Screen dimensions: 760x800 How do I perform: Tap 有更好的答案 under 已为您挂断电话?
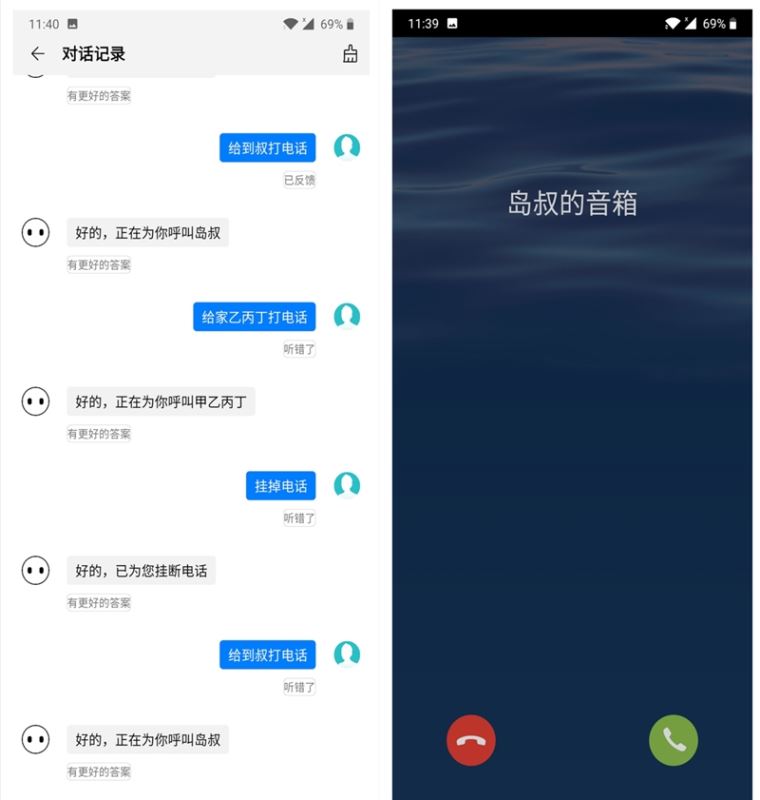tap(99, 603)
